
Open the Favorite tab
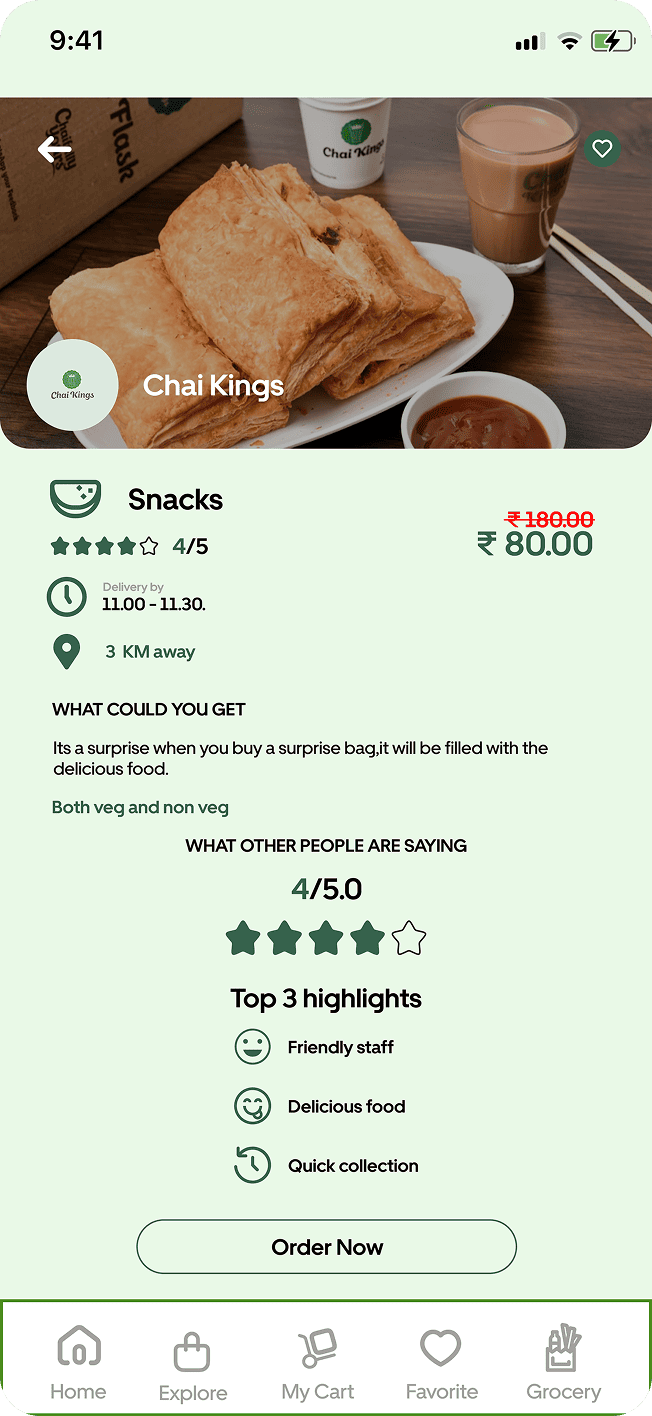click(x=441, y=1362)
